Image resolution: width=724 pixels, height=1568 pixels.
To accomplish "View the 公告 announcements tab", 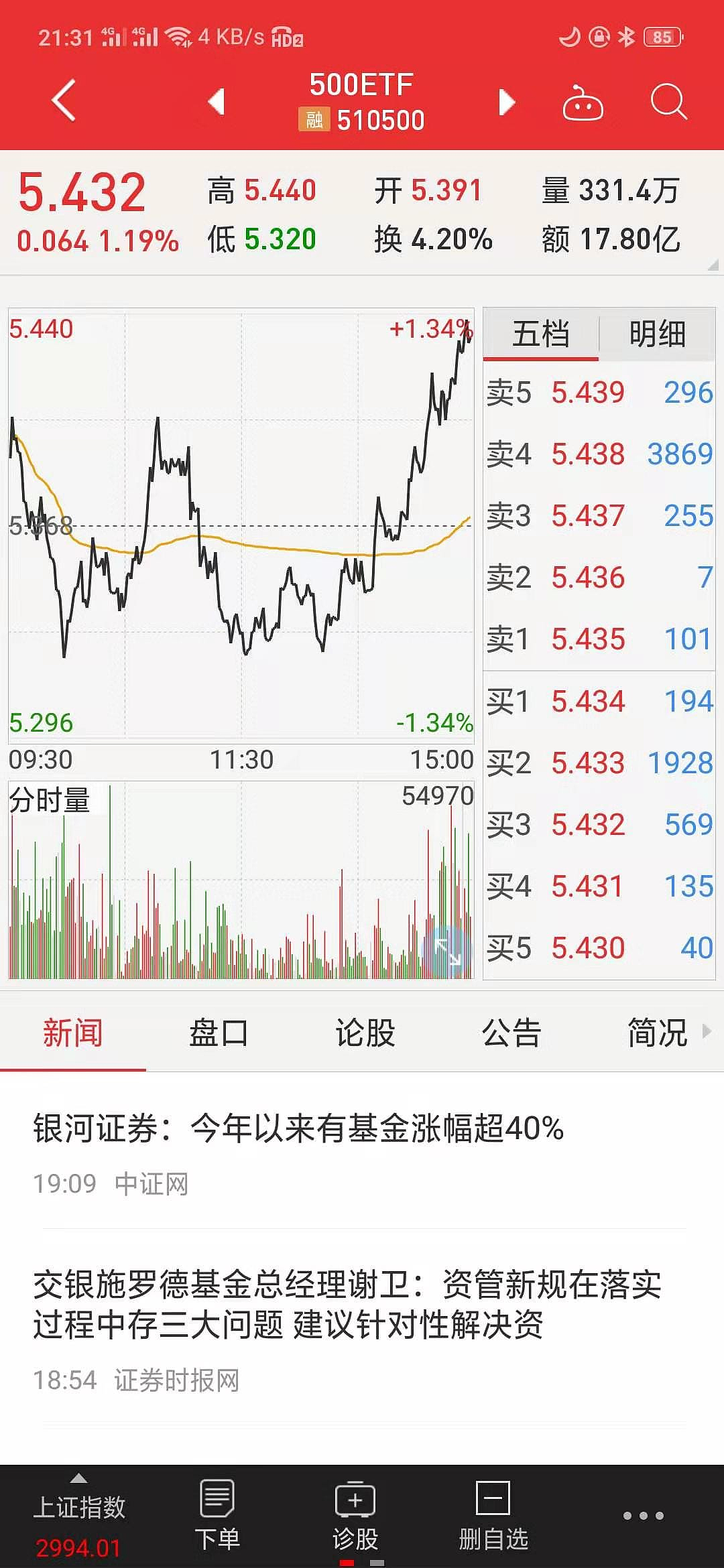I will click(511, 1033).
